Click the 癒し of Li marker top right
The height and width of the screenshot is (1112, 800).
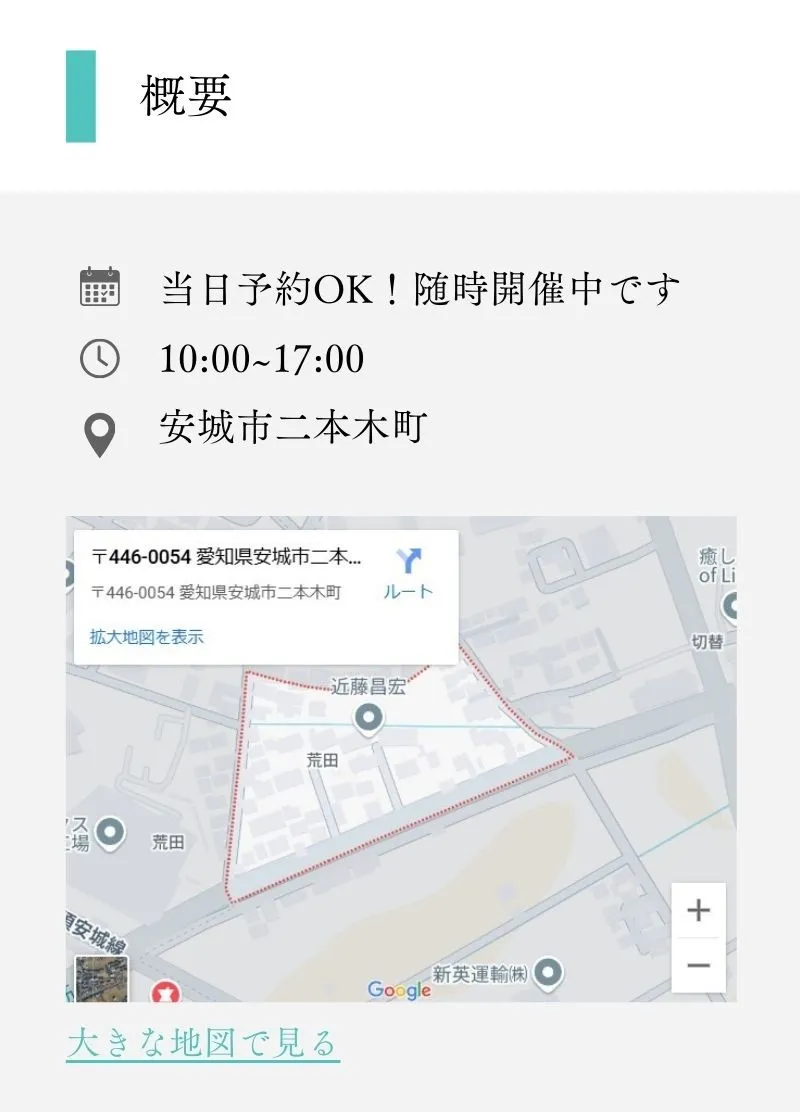coord(730,602)
